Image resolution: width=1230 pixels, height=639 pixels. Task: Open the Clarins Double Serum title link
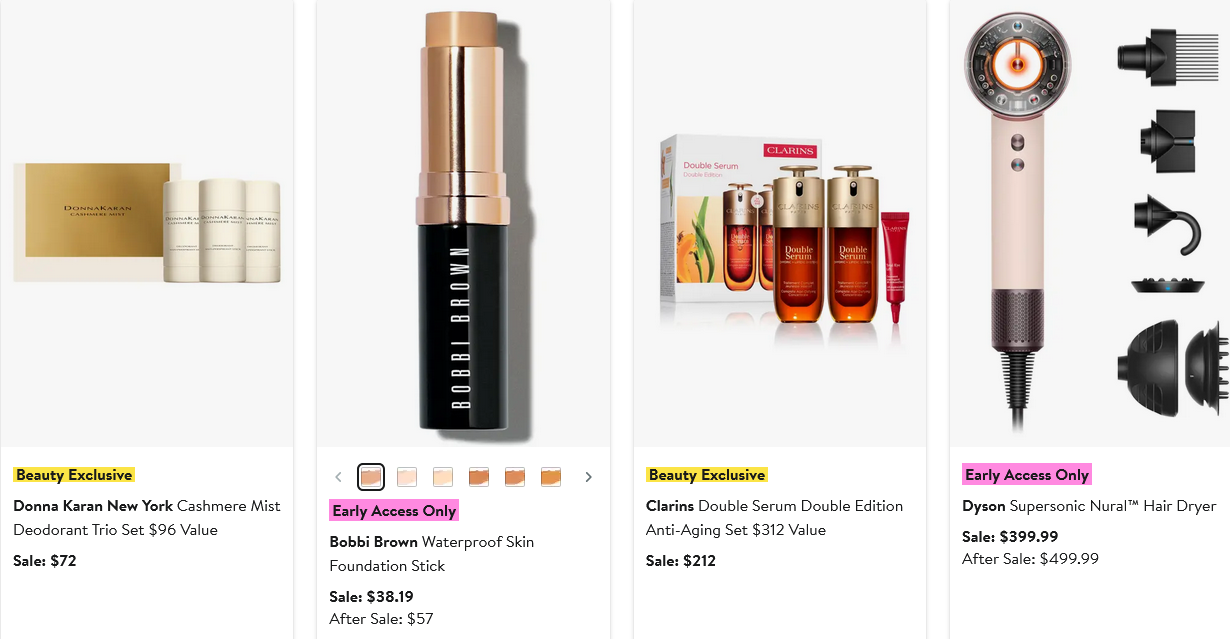click(774, 518)
